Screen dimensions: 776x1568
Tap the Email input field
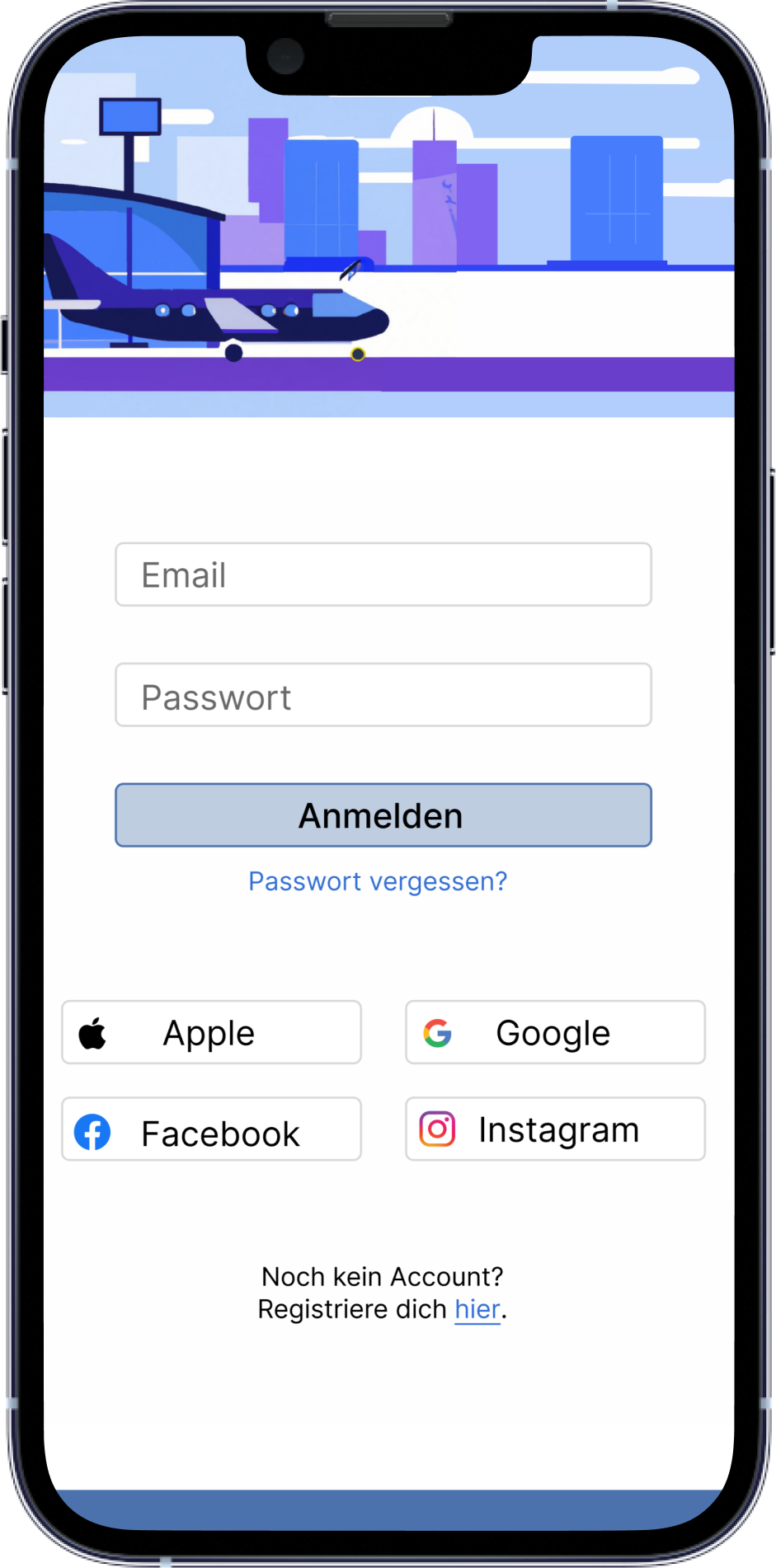383,575
